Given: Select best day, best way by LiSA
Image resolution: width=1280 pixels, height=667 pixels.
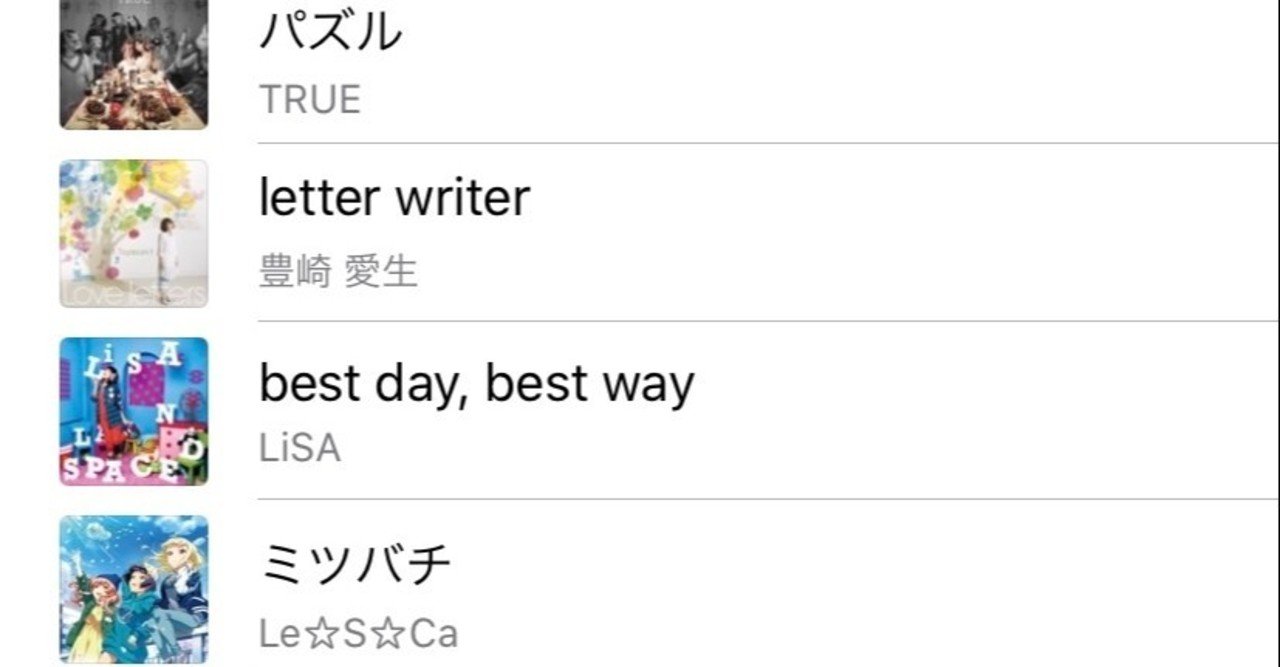Looking at the screenshot, I should (x=476, y=384).
